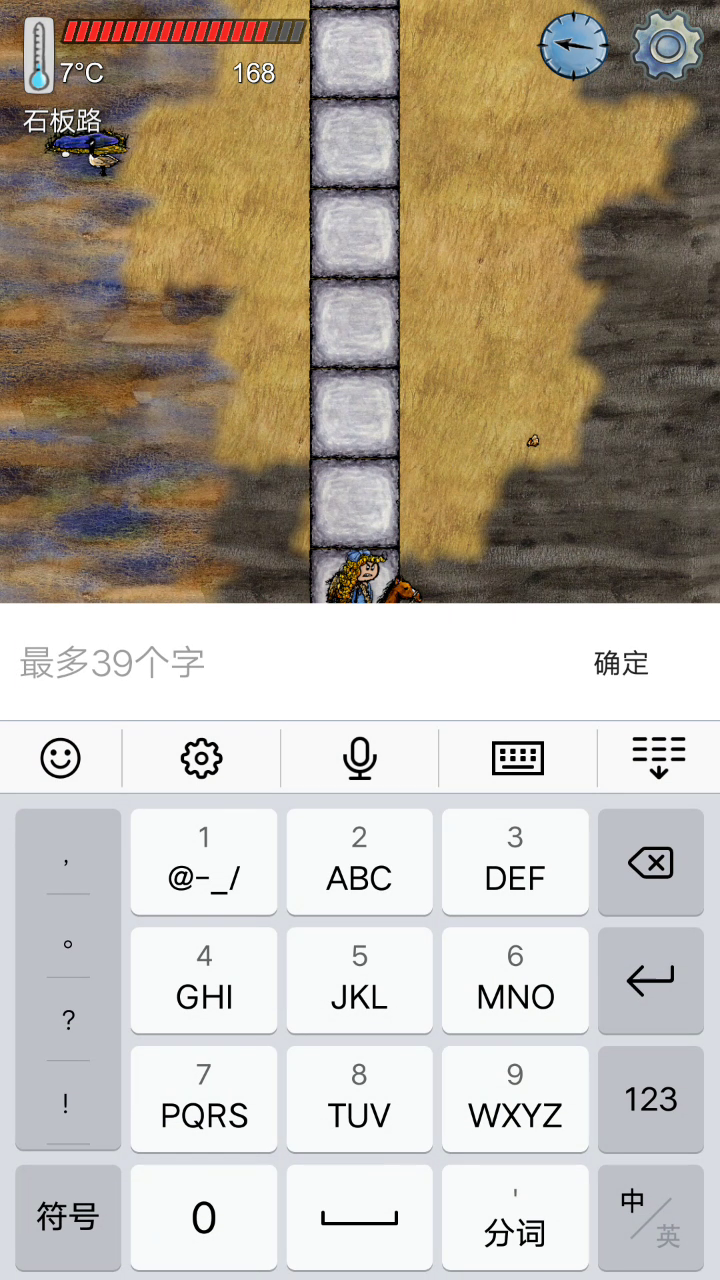720x1280 pixels.
Task: Hit the backspace key
Action: click(651, 862)
